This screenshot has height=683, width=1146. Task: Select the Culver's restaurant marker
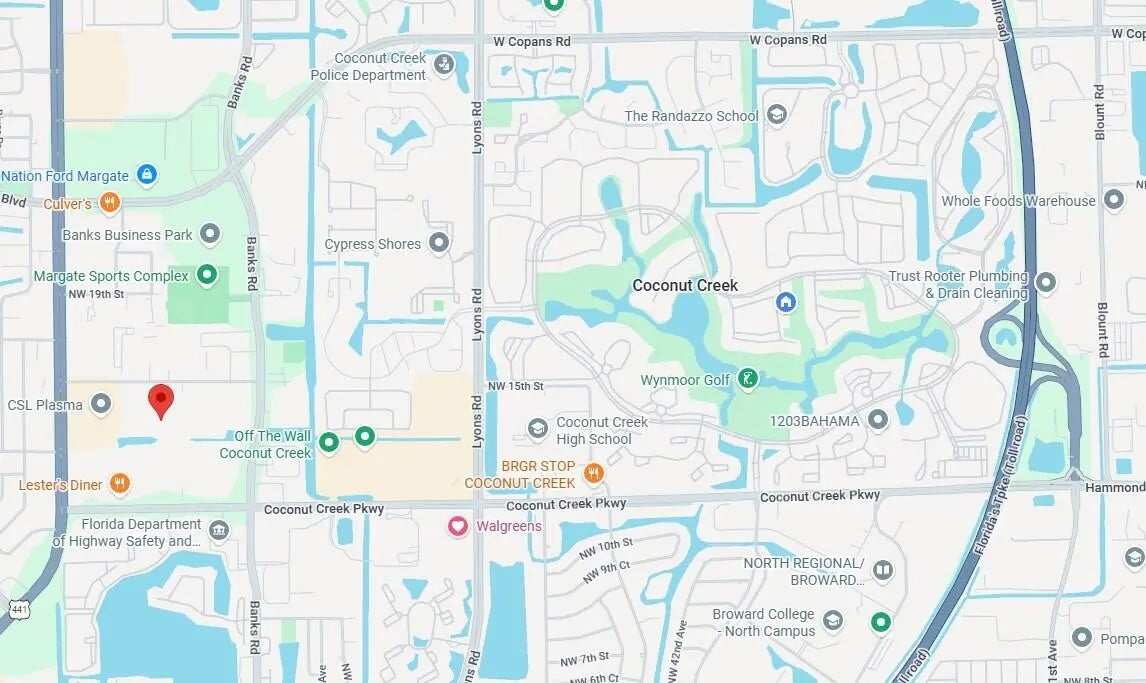pos(110,204)
